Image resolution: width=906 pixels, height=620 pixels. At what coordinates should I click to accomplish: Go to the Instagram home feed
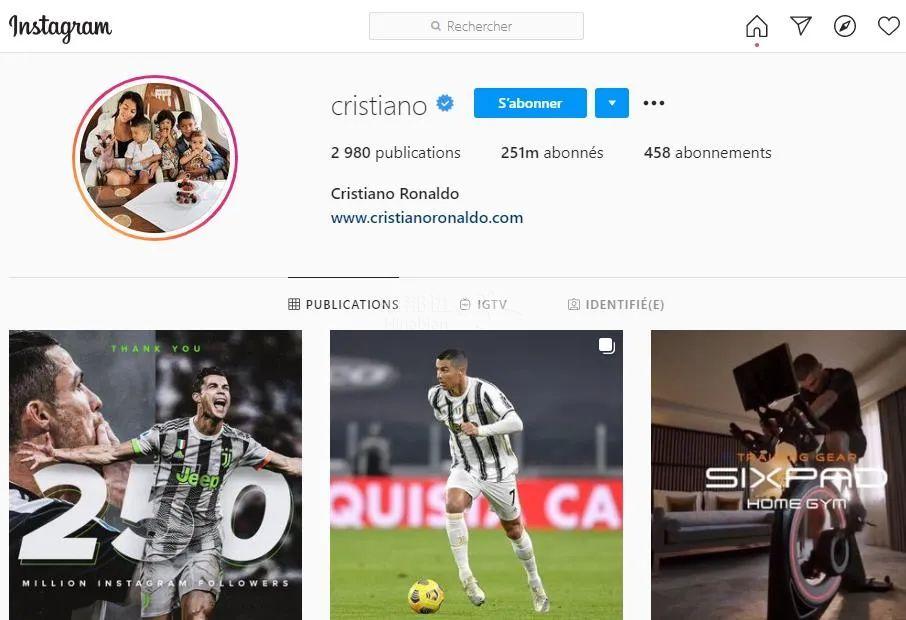pos(757,27)
